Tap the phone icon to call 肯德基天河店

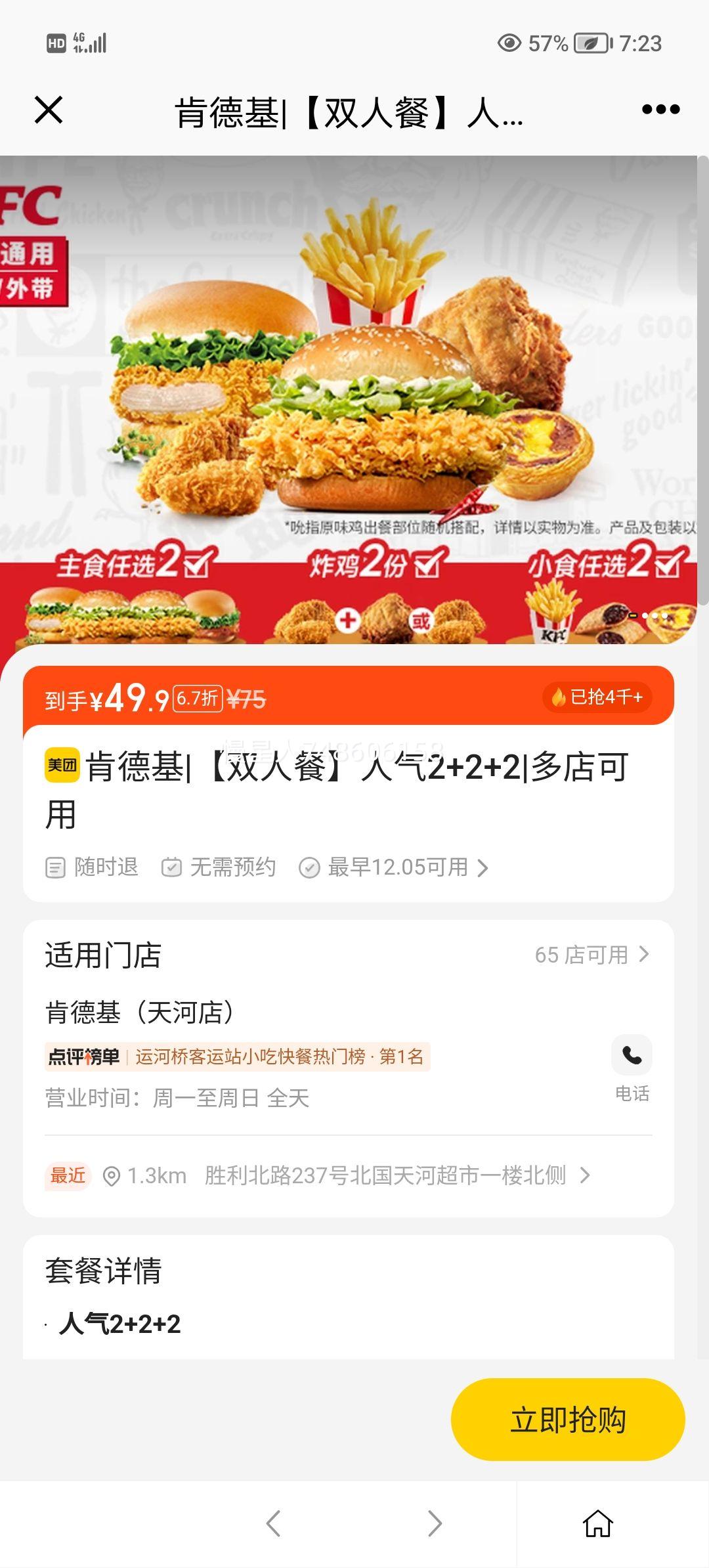coord(632,1056)
